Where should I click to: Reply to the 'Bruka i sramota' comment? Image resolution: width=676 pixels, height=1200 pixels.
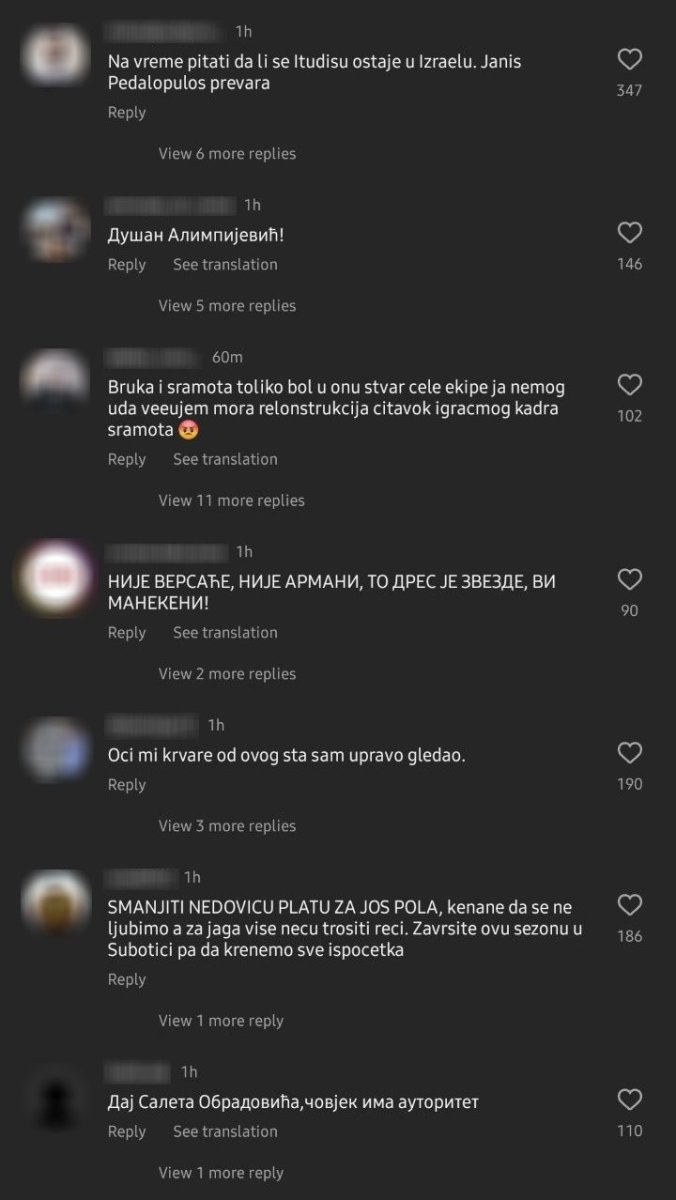[x=127, y=460]
